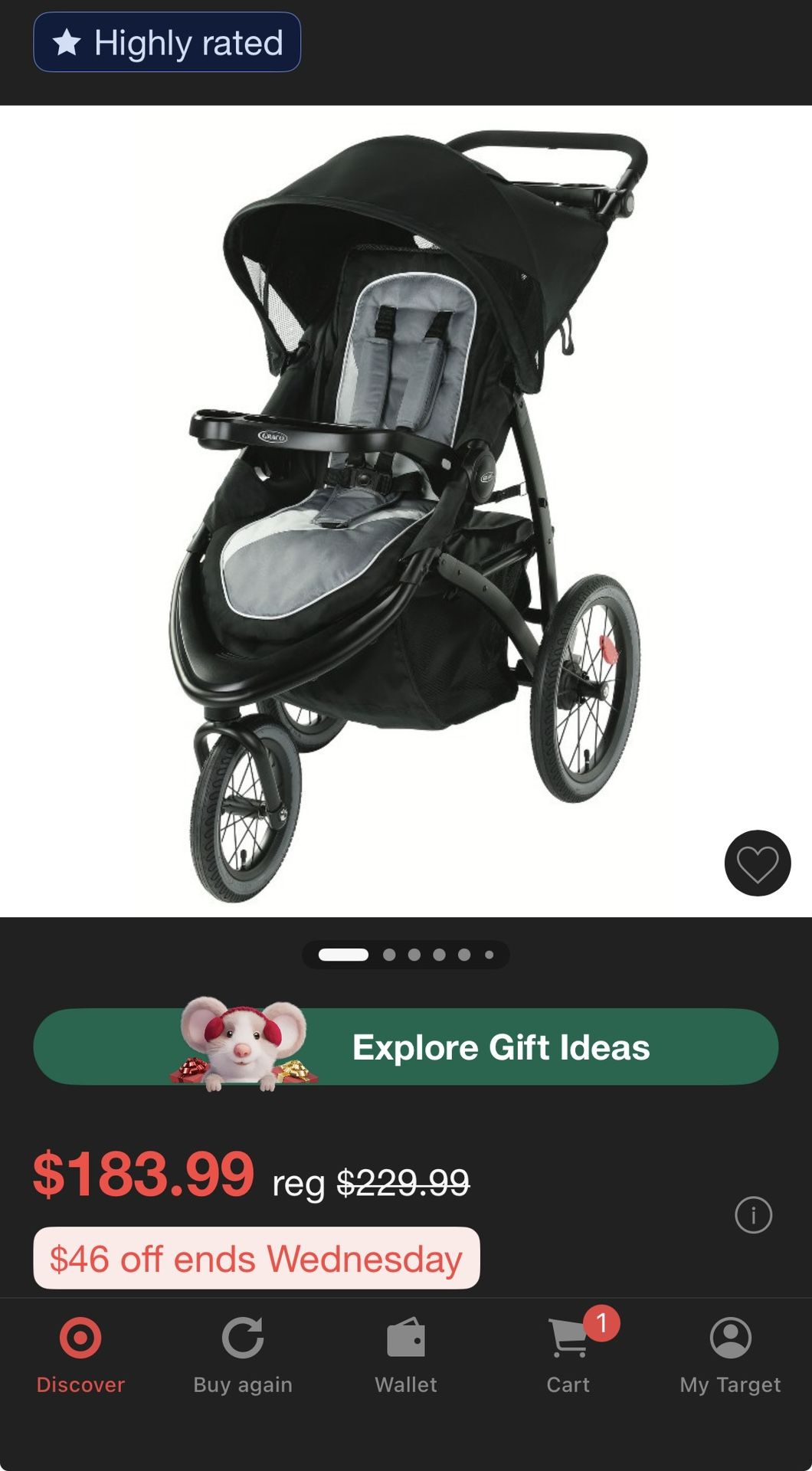
Task: Tap the star on the Highly rated badge
Action: (x=68, y=42)
